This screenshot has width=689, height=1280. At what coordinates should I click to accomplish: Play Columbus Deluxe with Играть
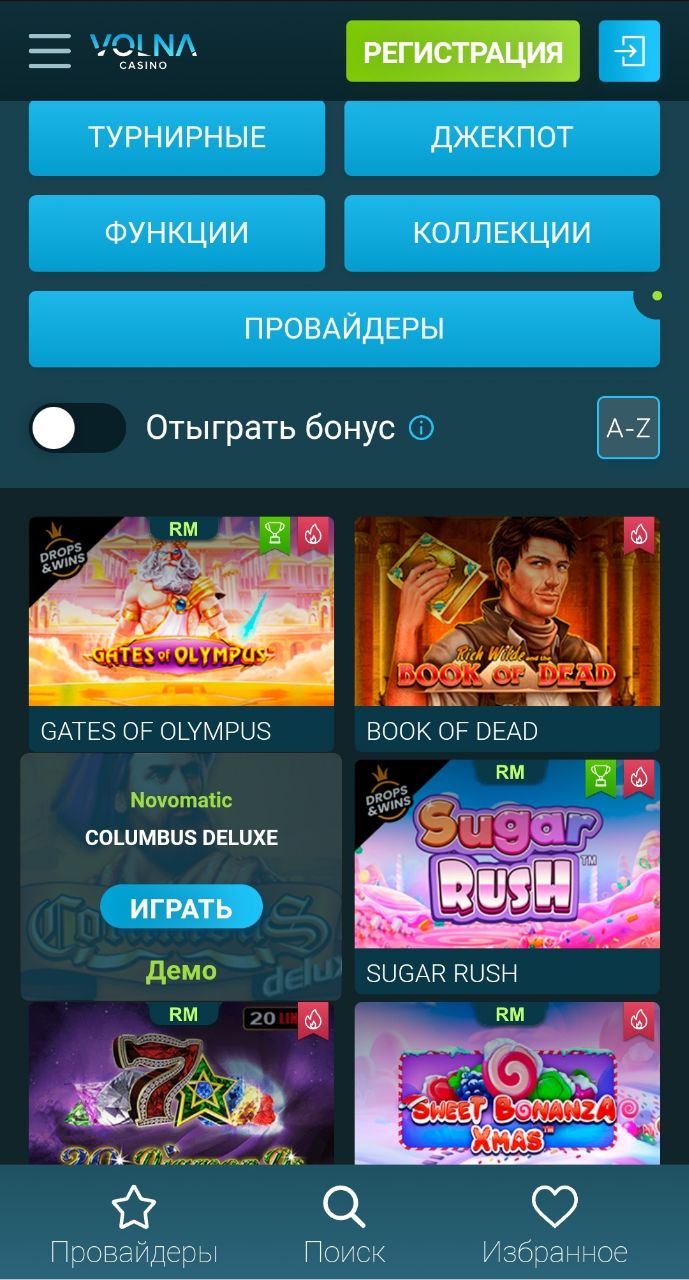[x=181, y=908]
